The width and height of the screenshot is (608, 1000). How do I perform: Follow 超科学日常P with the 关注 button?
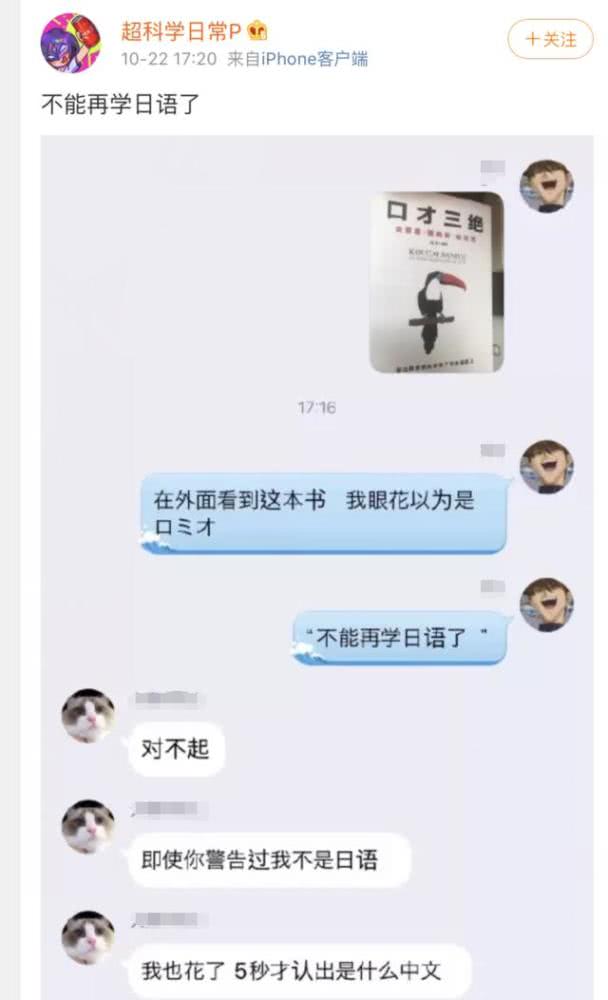click(550, 40)
